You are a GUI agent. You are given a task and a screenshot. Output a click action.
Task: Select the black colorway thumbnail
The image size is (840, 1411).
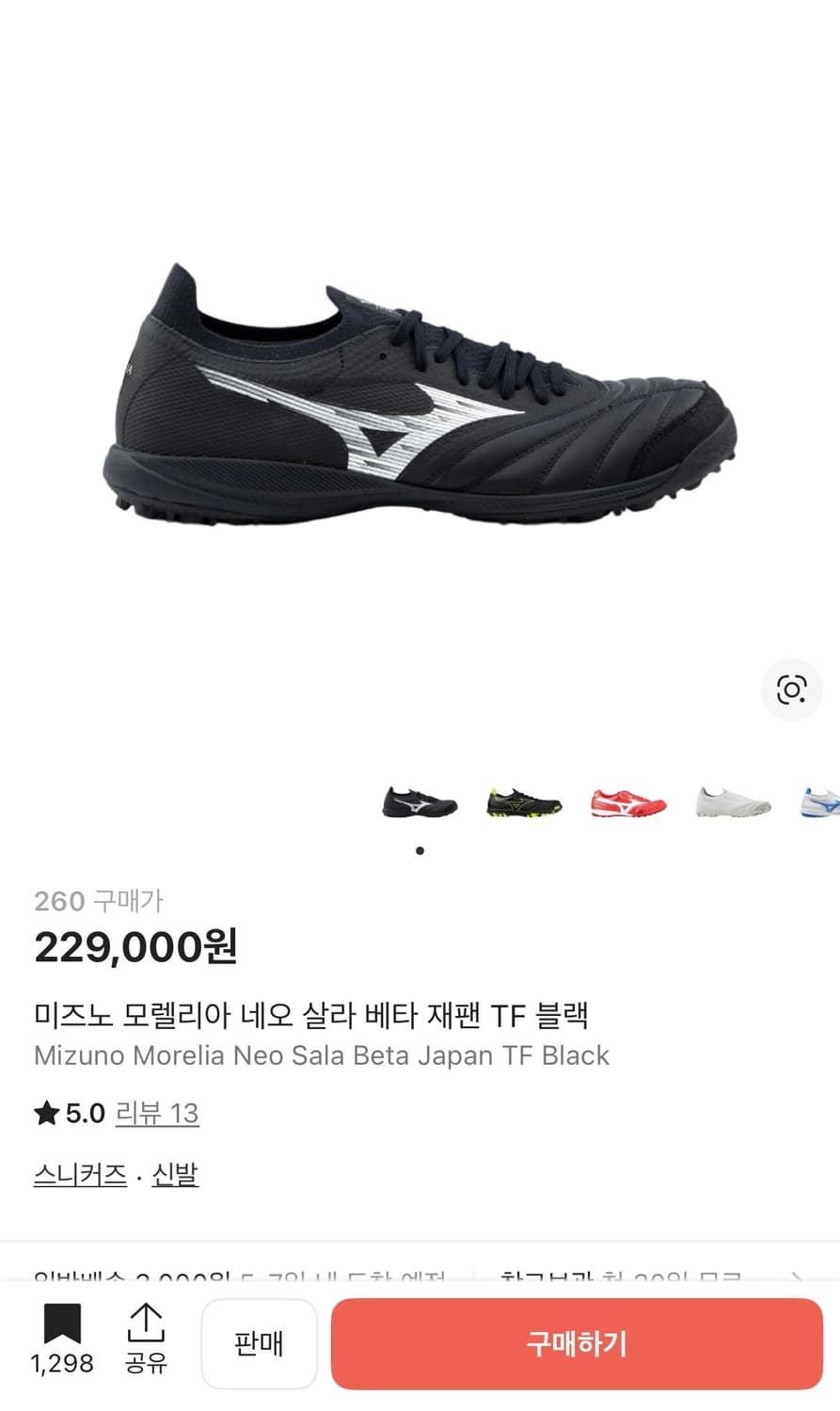[418, 804]
